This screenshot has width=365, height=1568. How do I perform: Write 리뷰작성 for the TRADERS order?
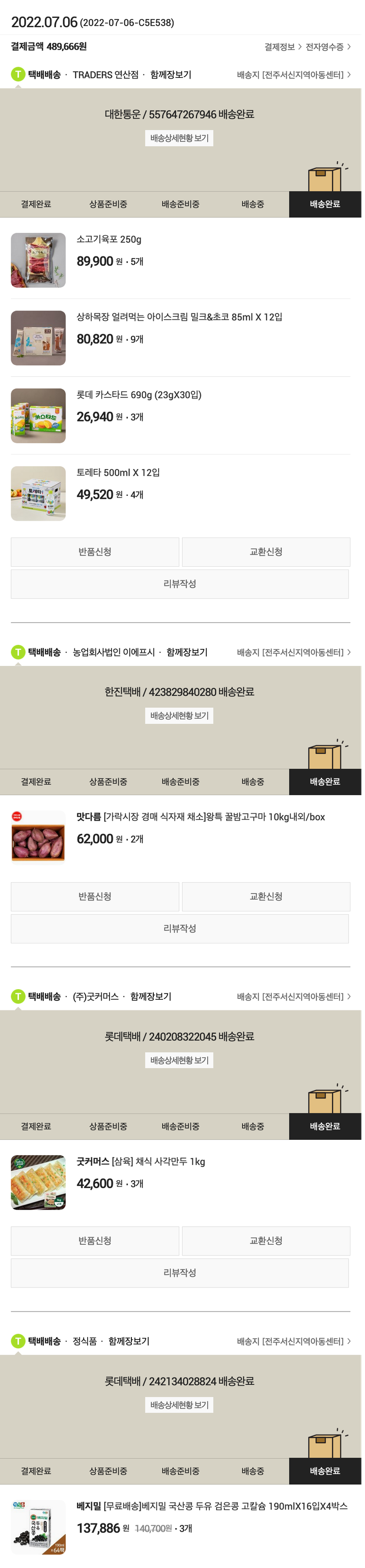(x=180, y=584)
